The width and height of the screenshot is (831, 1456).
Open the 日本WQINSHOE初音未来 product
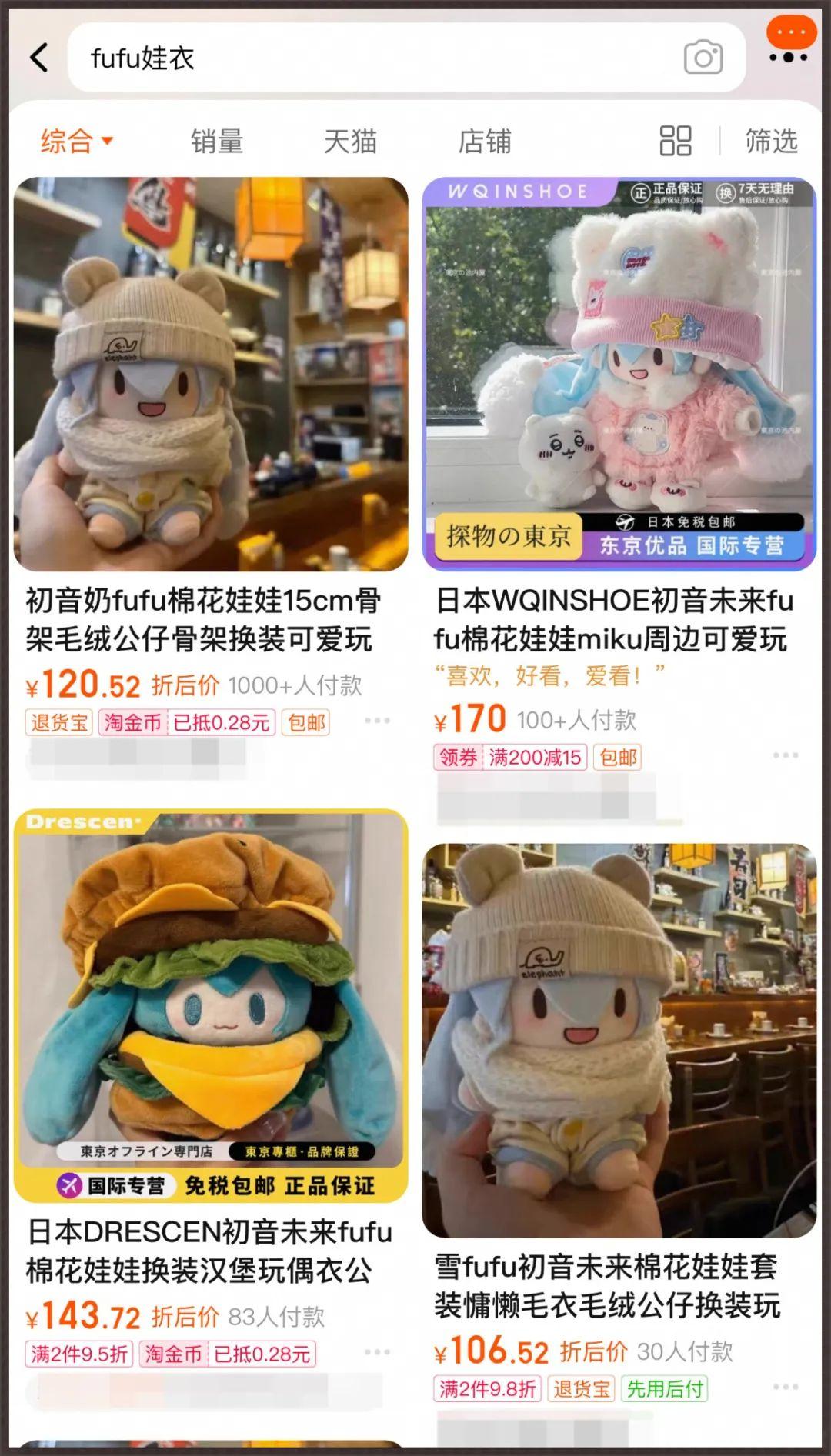(619, 375)
